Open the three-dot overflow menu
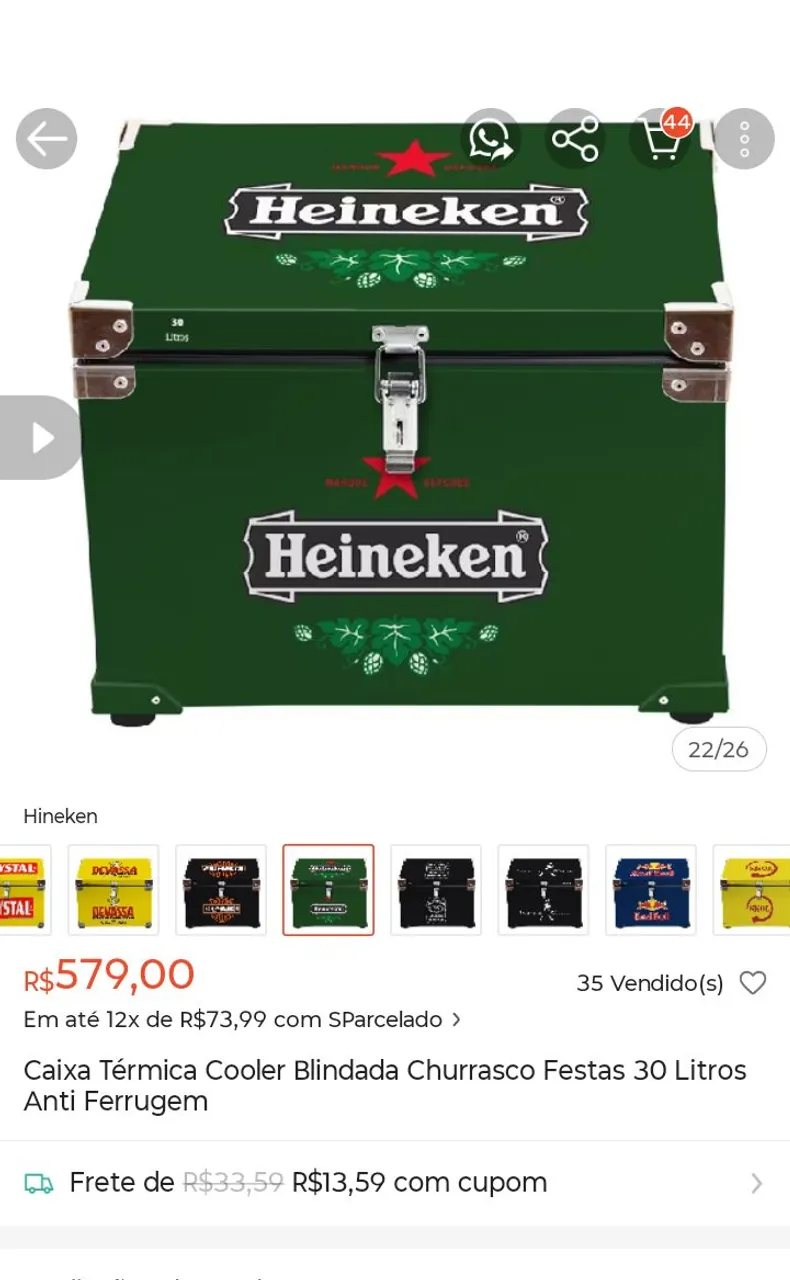The width and height of the screenshot is (790, 1280). coord(744,139)
